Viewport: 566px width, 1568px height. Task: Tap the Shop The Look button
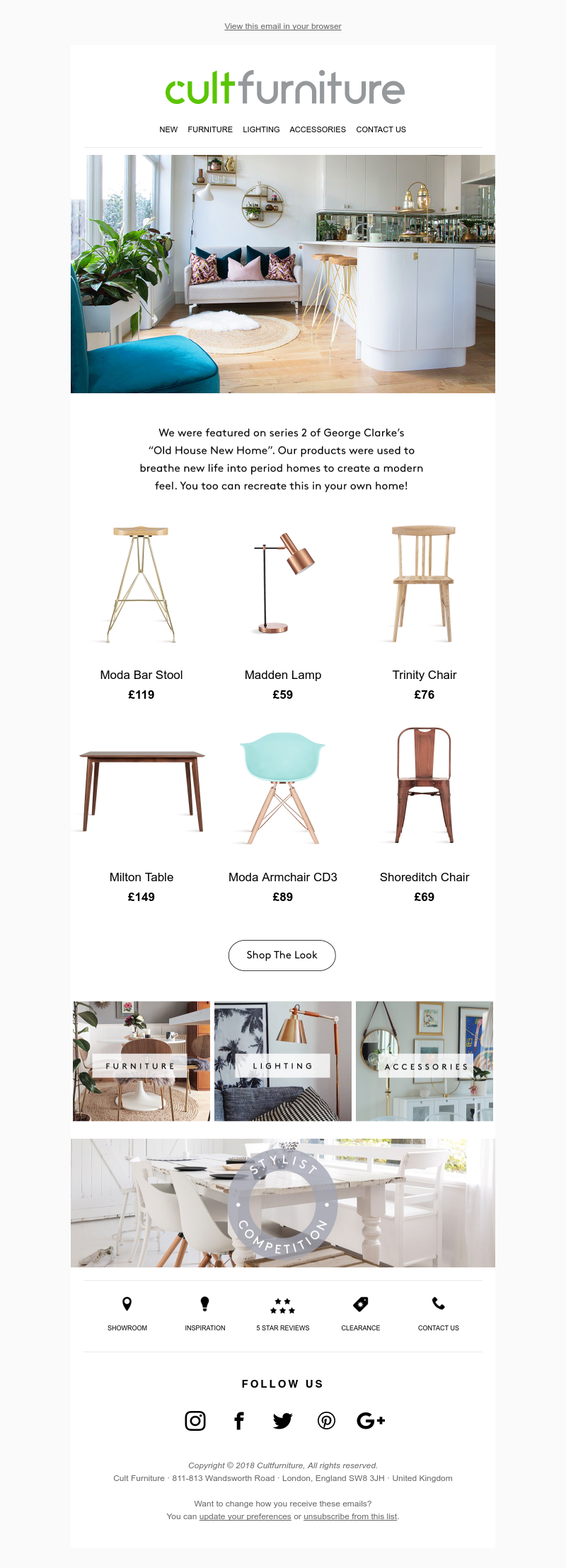pyautogui.click(x=282, y=955)
